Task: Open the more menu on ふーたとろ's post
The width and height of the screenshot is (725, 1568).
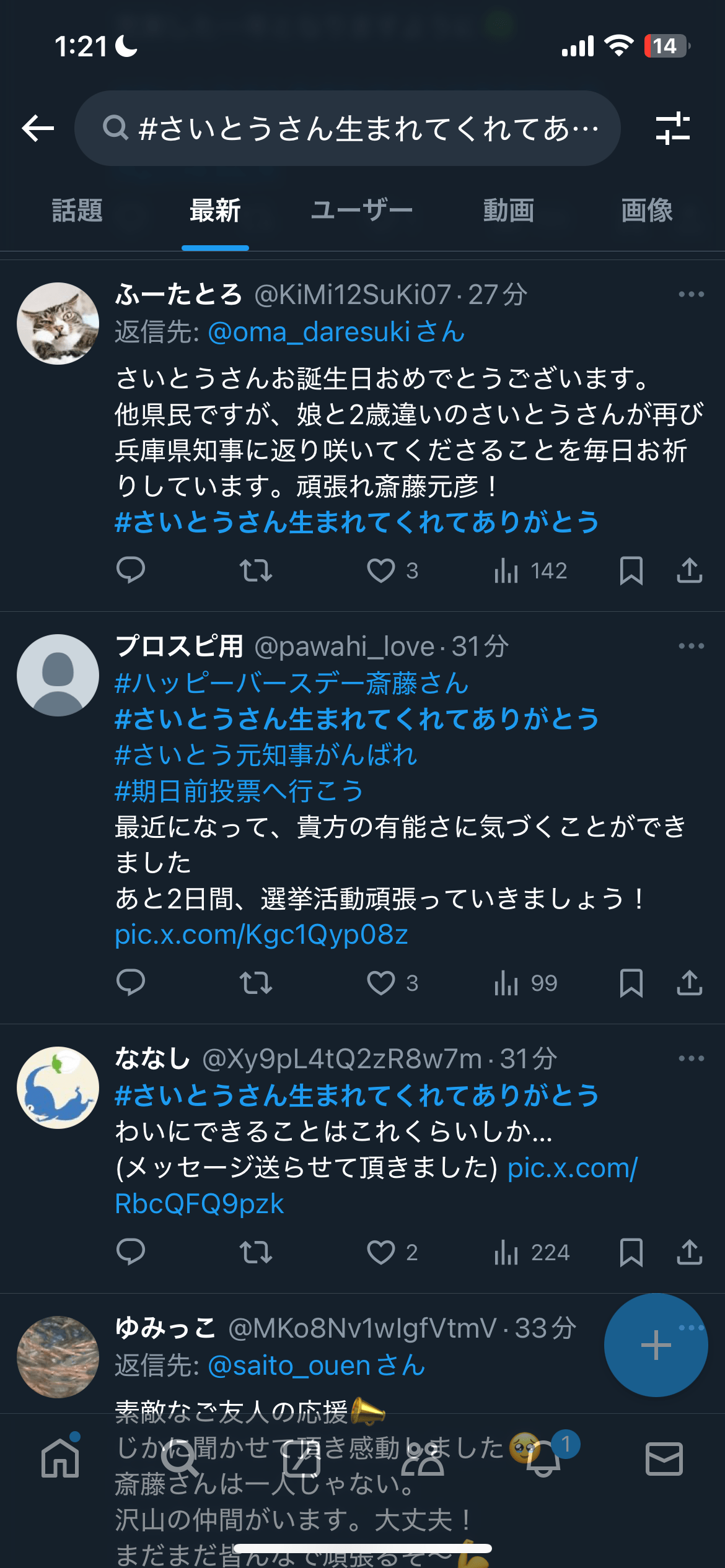Action: [x=691, y=295]
